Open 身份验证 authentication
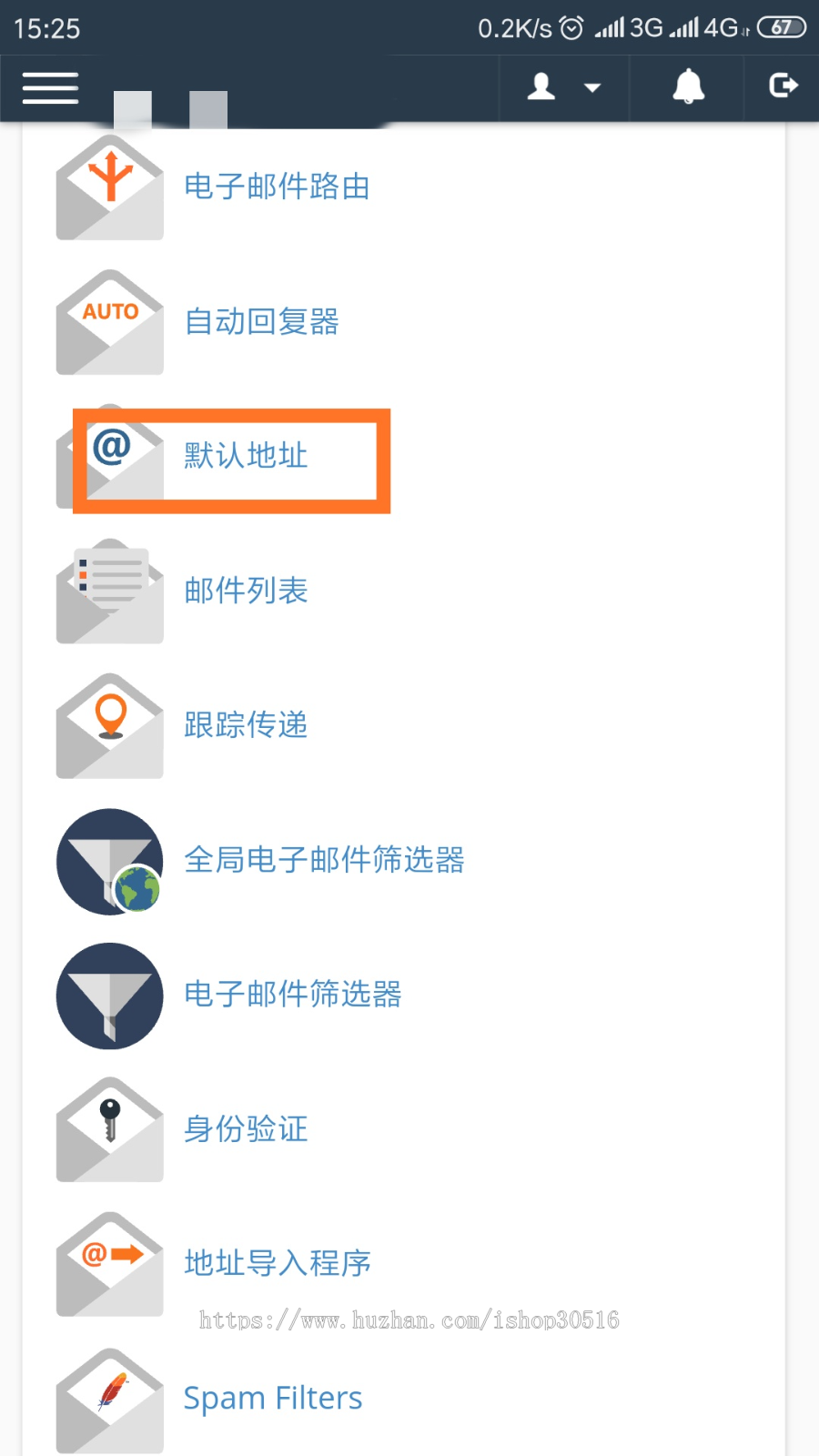Screen dimensions: 819x1456 (x=246, y=1129)
